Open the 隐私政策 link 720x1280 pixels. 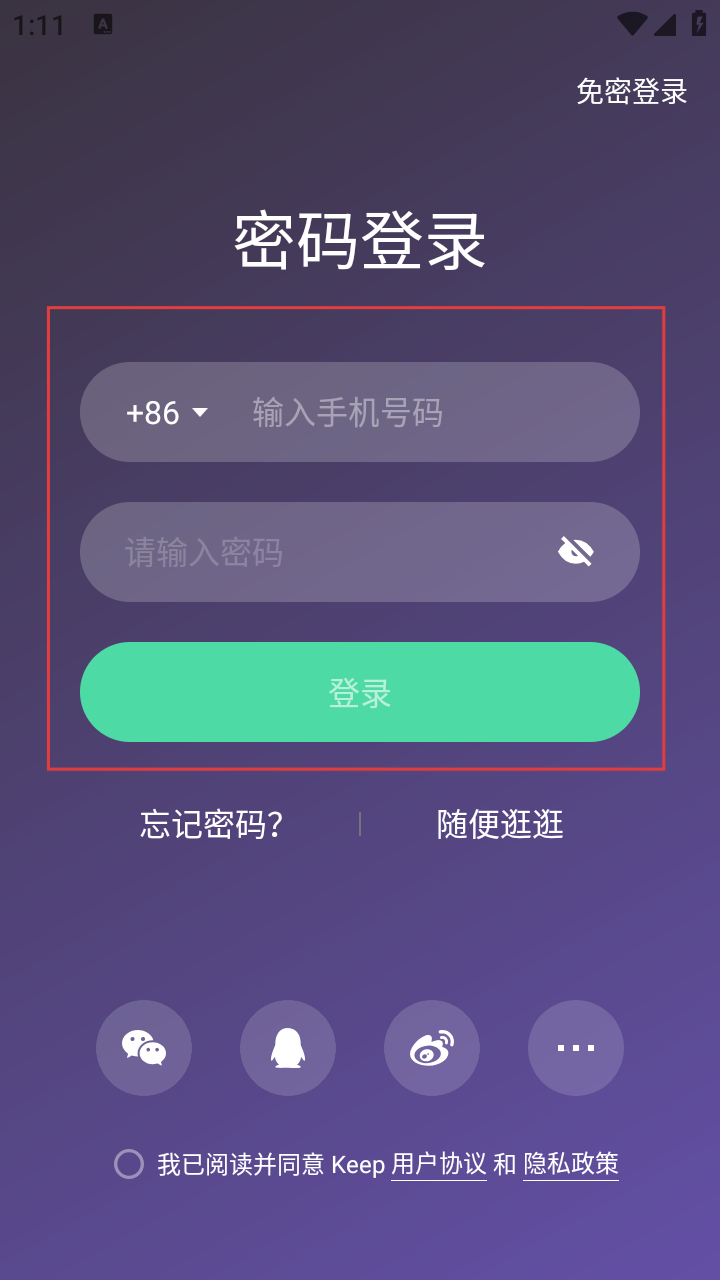pos(571,1164)
